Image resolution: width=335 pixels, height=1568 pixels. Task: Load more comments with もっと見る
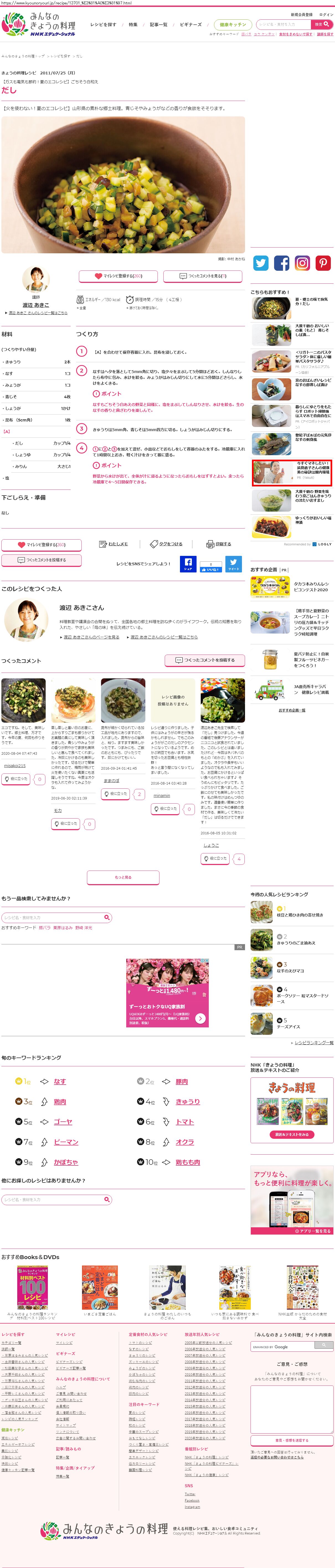(123, 877)
